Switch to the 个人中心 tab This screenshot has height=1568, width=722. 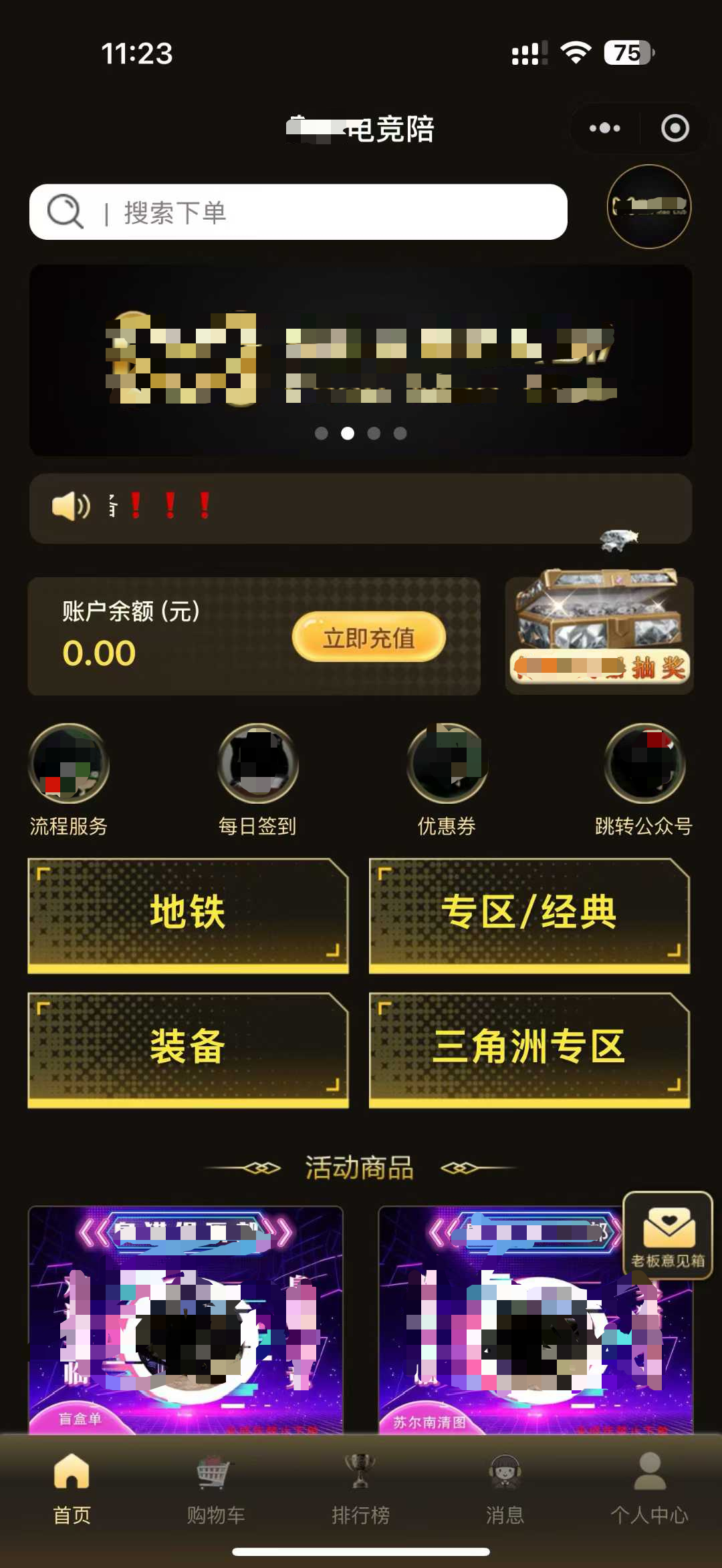tap(649, 1490)
